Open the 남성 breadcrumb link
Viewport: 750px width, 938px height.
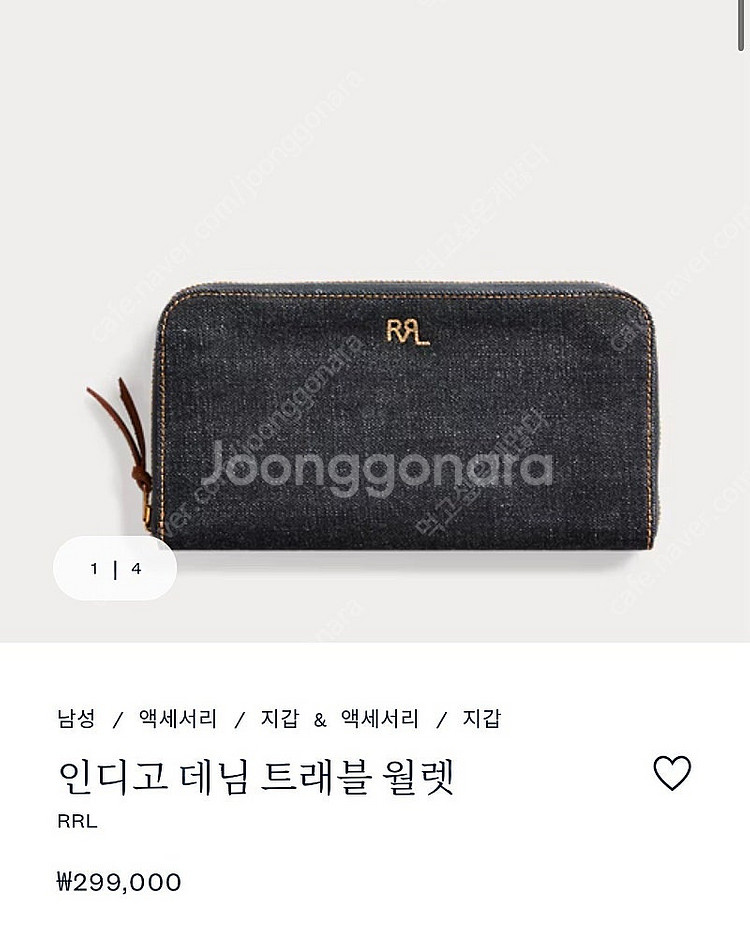click(77, 718)
